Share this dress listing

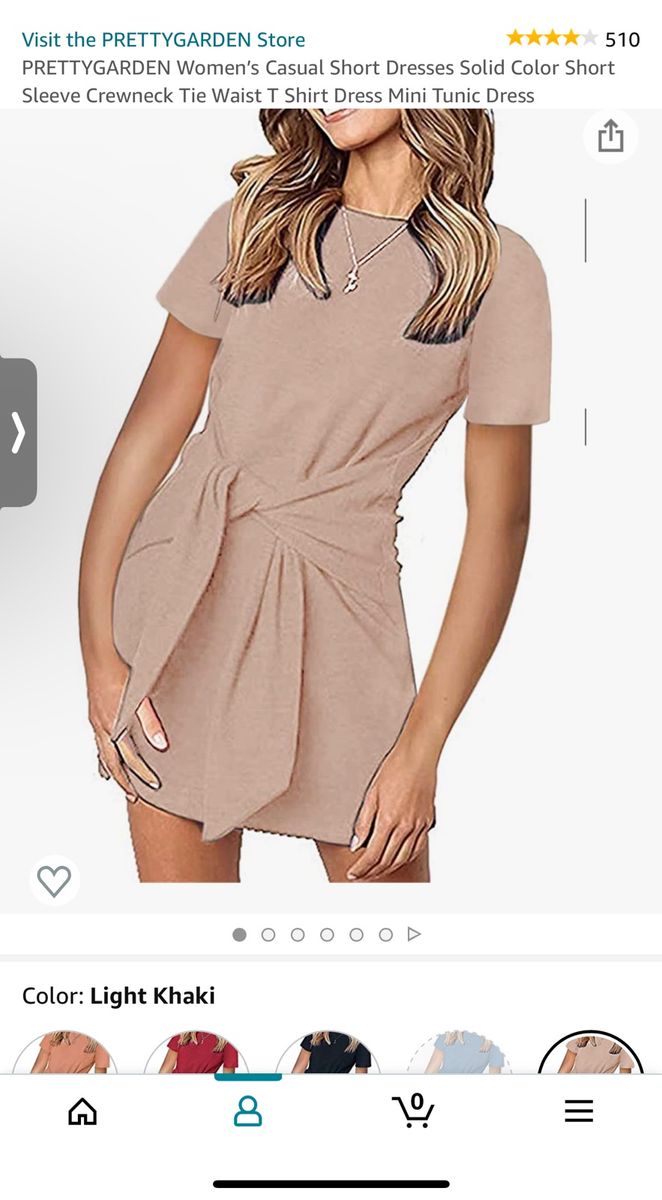[x=610, y=136]
